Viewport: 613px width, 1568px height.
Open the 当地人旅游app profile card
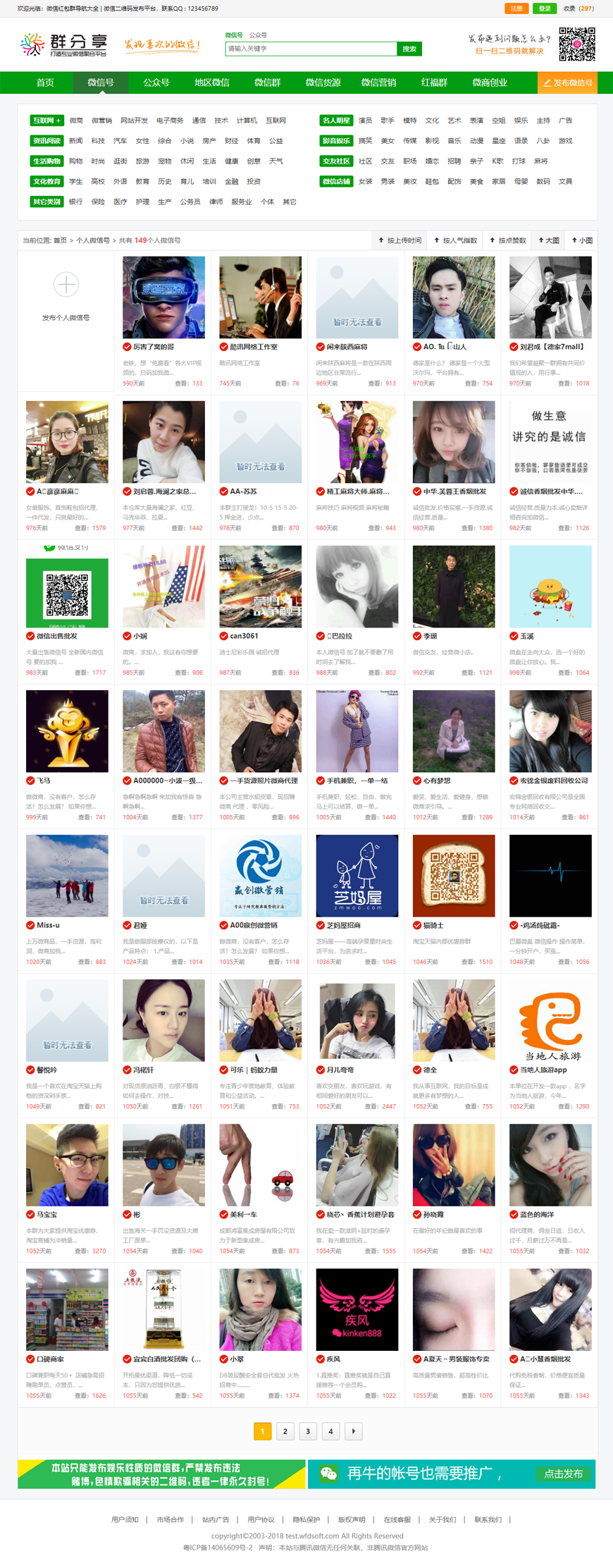click(550, 1020)
